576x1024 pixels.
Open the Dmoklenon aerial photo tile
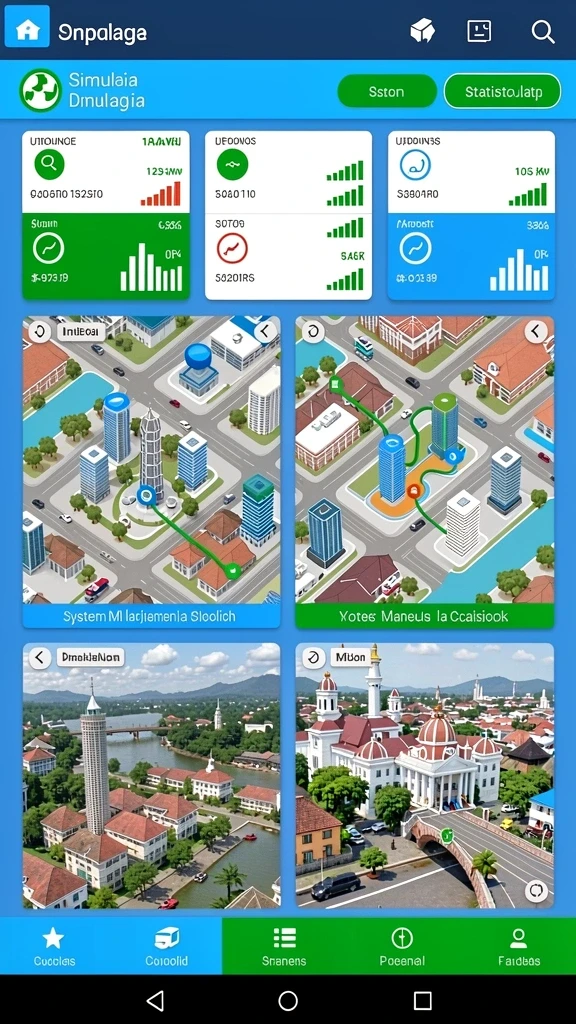152,776
